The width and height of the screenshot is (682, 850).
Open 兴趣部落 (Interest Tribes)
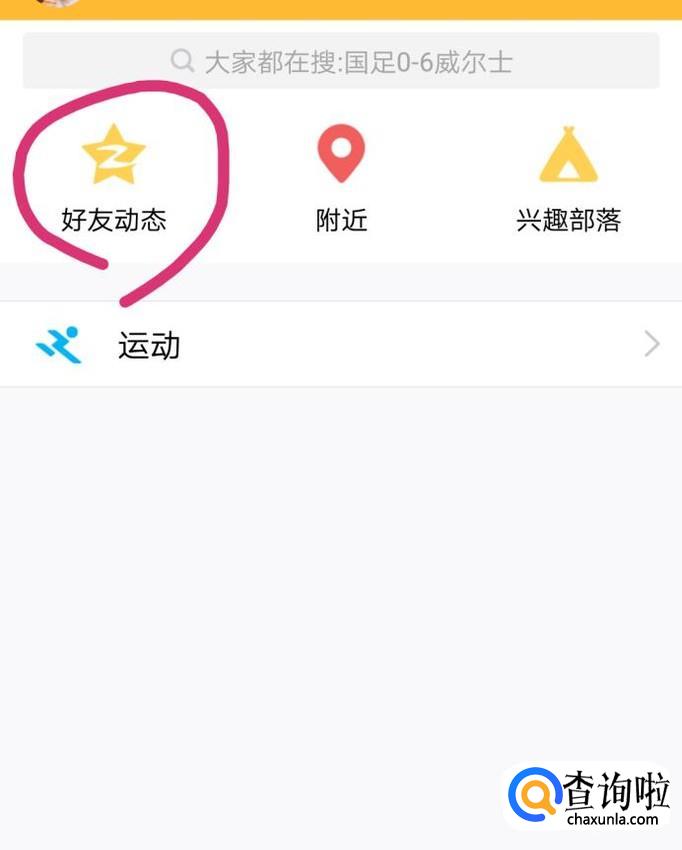[x=568, y=178]
